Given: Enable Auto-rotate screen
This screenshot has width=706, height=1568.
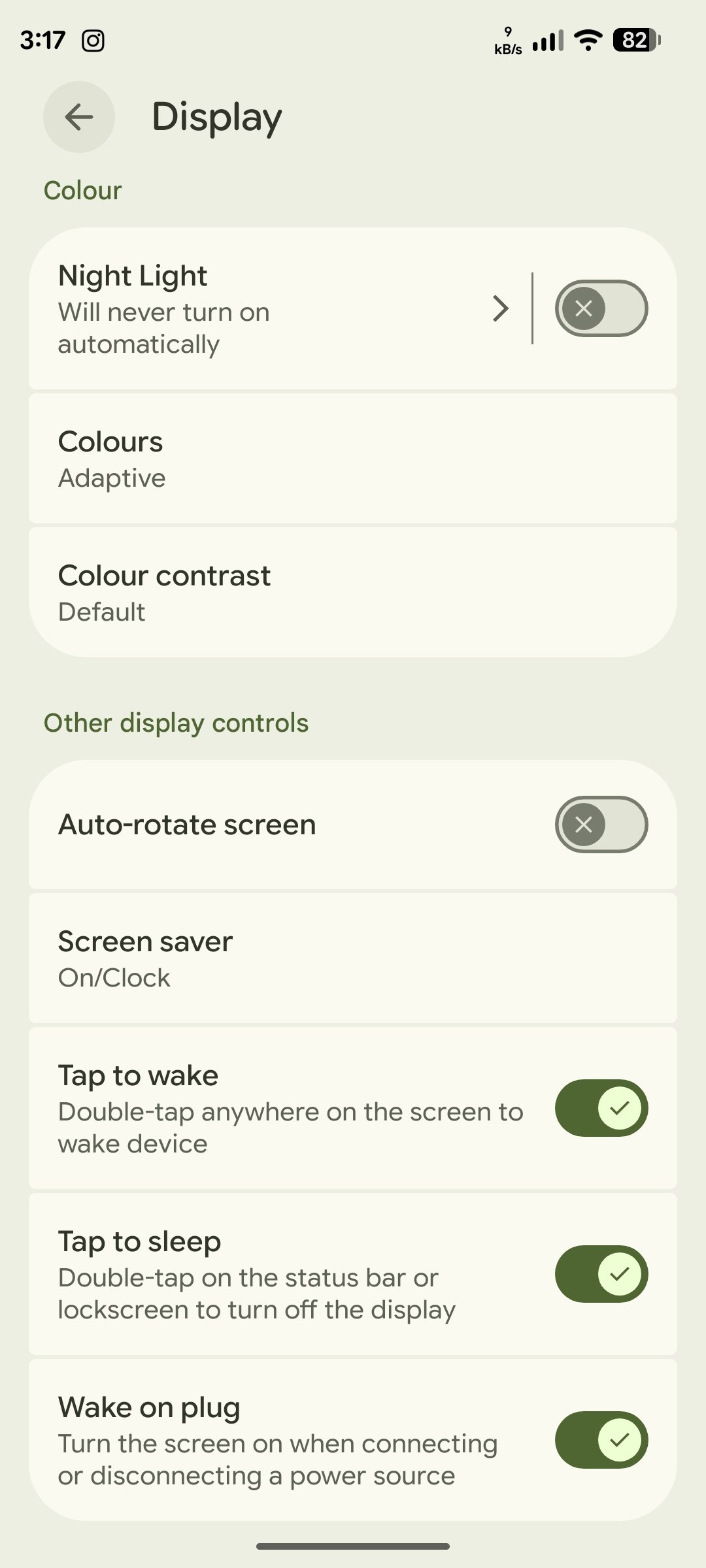Looking at the screenshot, I should tap(601, 825).
